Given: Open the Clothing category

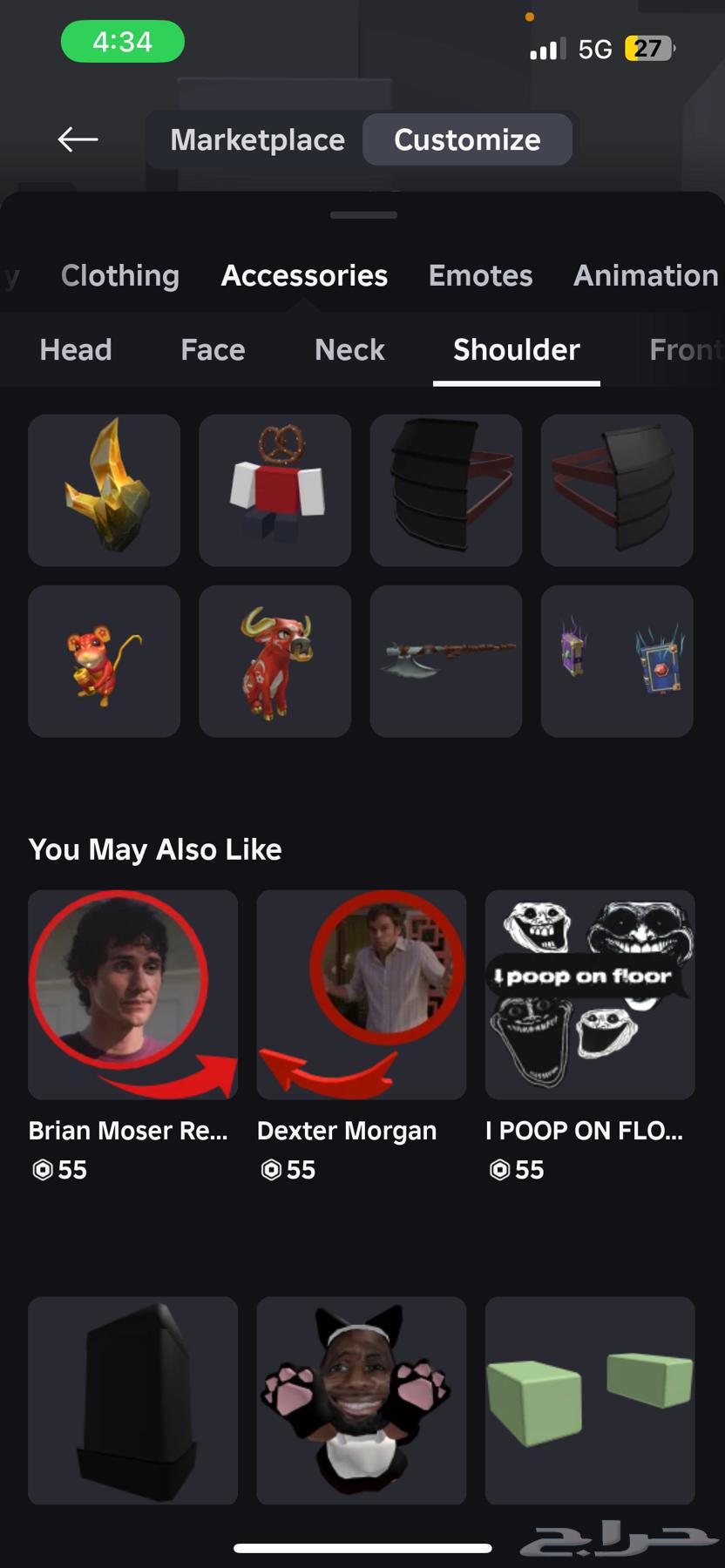Looking at the screenshot, I should (120, 275).
